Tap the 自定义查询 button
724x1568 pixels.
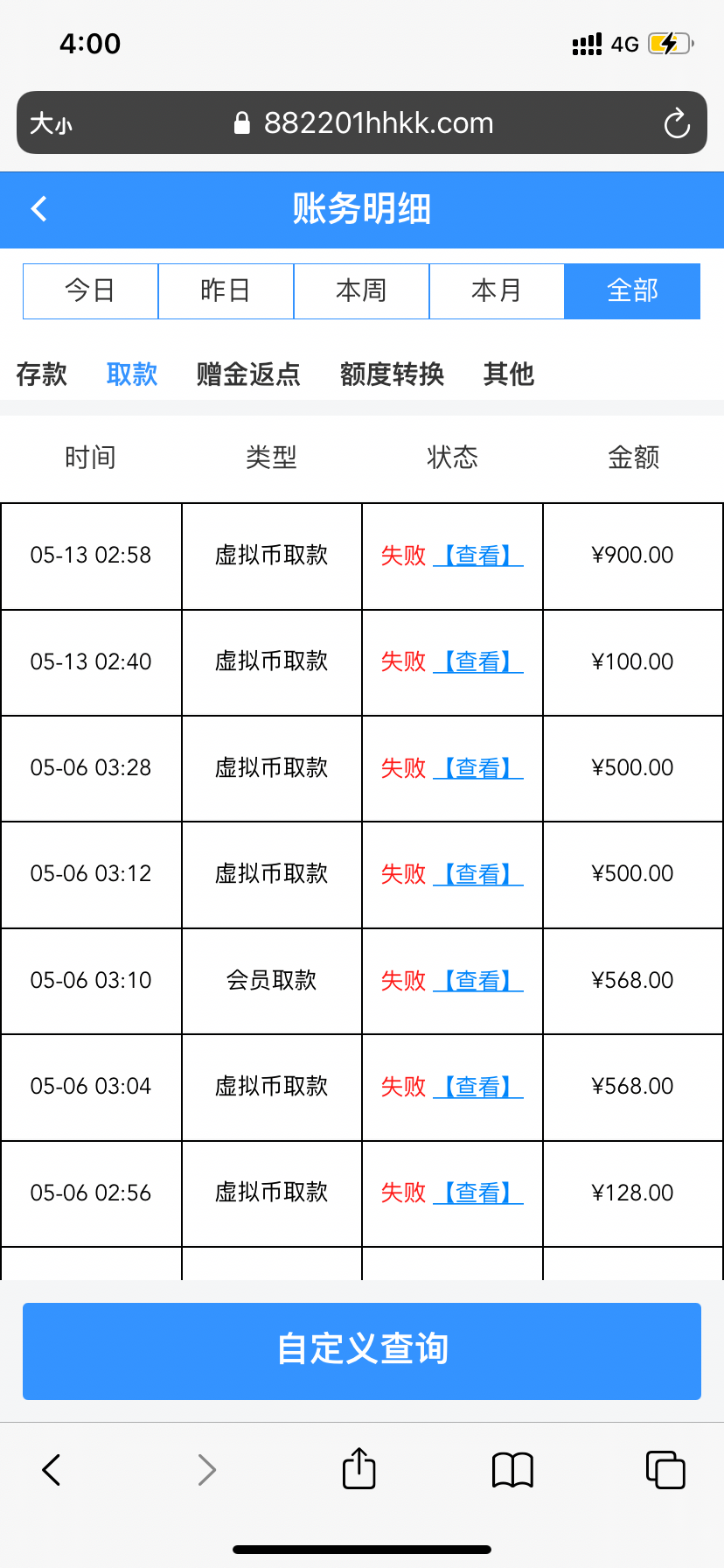(x=362, y=1351)
